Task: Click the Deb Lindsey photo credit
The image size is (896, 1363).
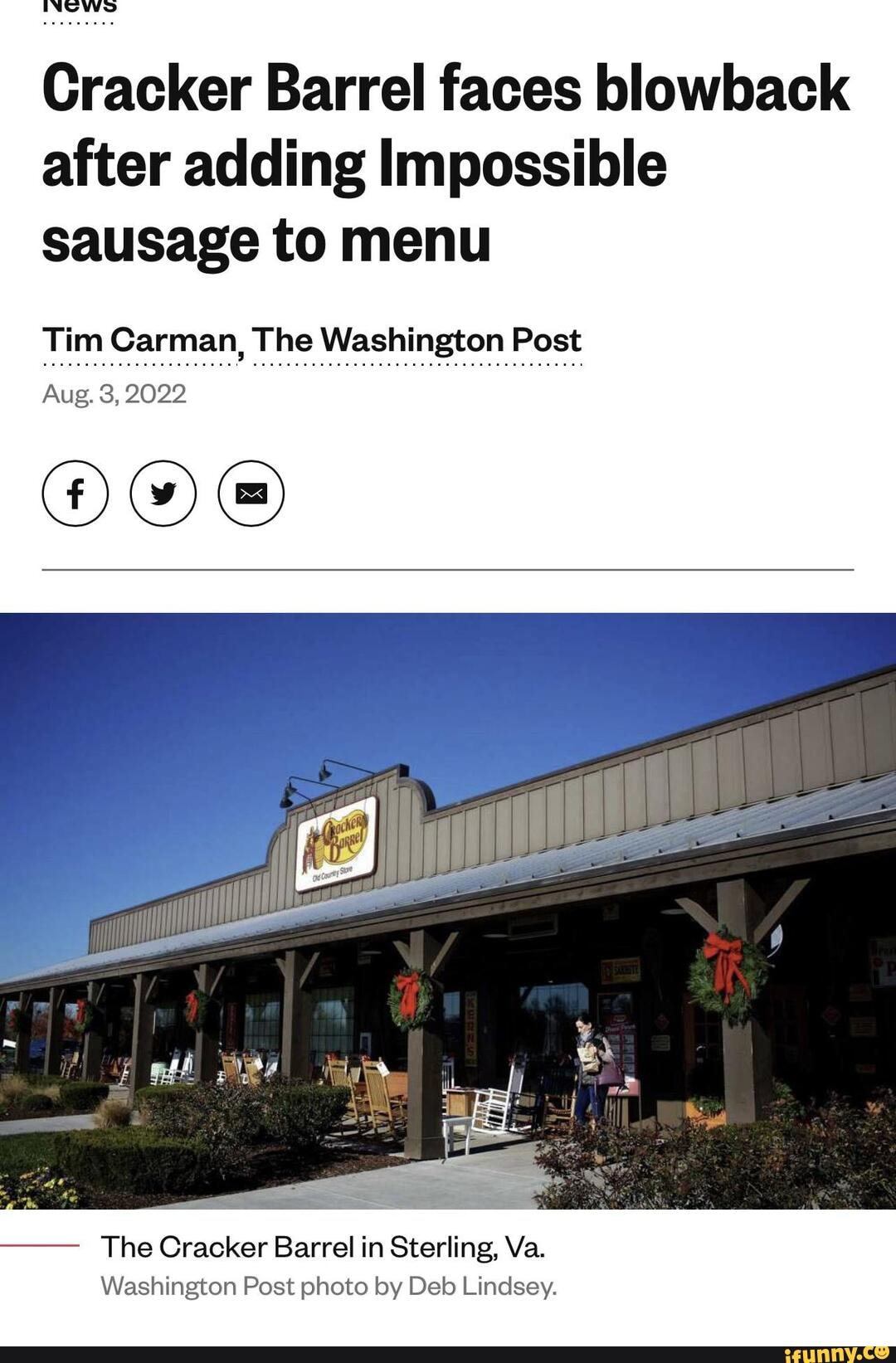Action: (329, 1286)
